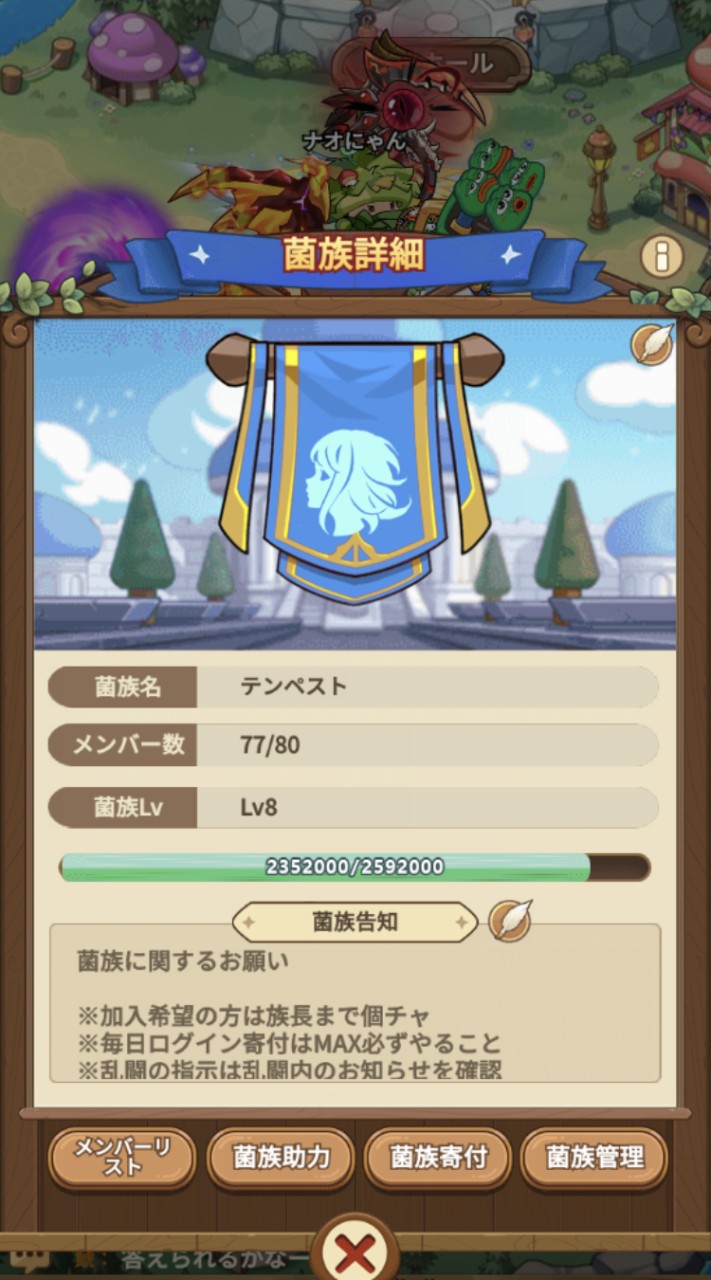The width and height of the screenshot is (711, 1280).
Task: Open 菌族管理 clan management
Action: pyautogui.click(x=593, y=1158)
